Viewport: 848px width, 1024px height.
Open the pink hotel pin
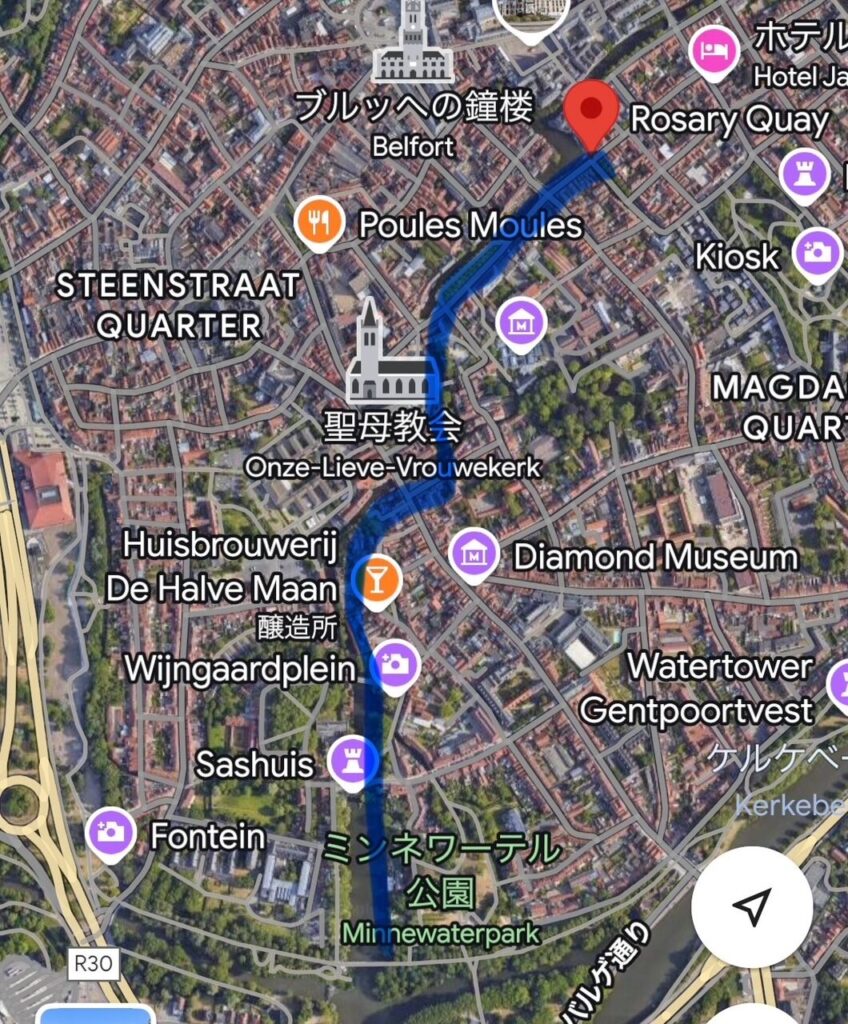(x=714, y=51)
